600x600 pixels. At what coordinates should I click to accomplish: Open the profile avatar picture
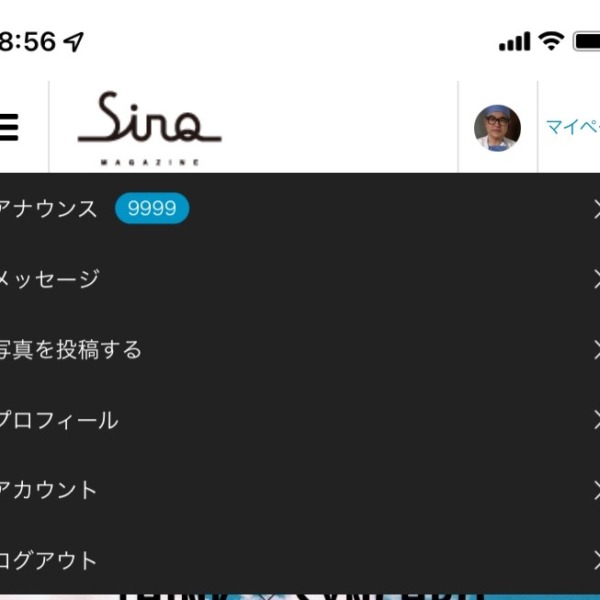tap(497, 127)
